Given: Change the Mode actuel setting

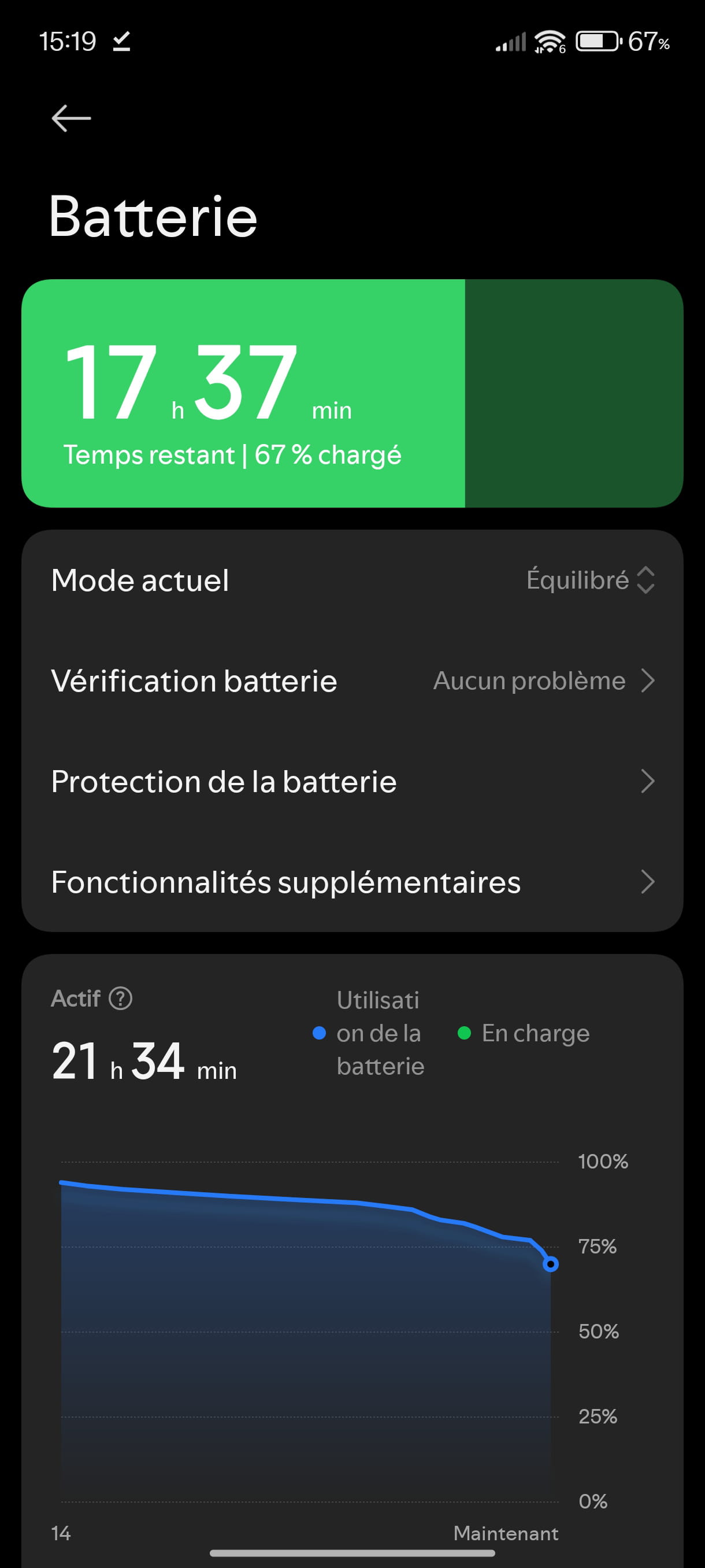Looking at the screenshot, I should (352, 580).
